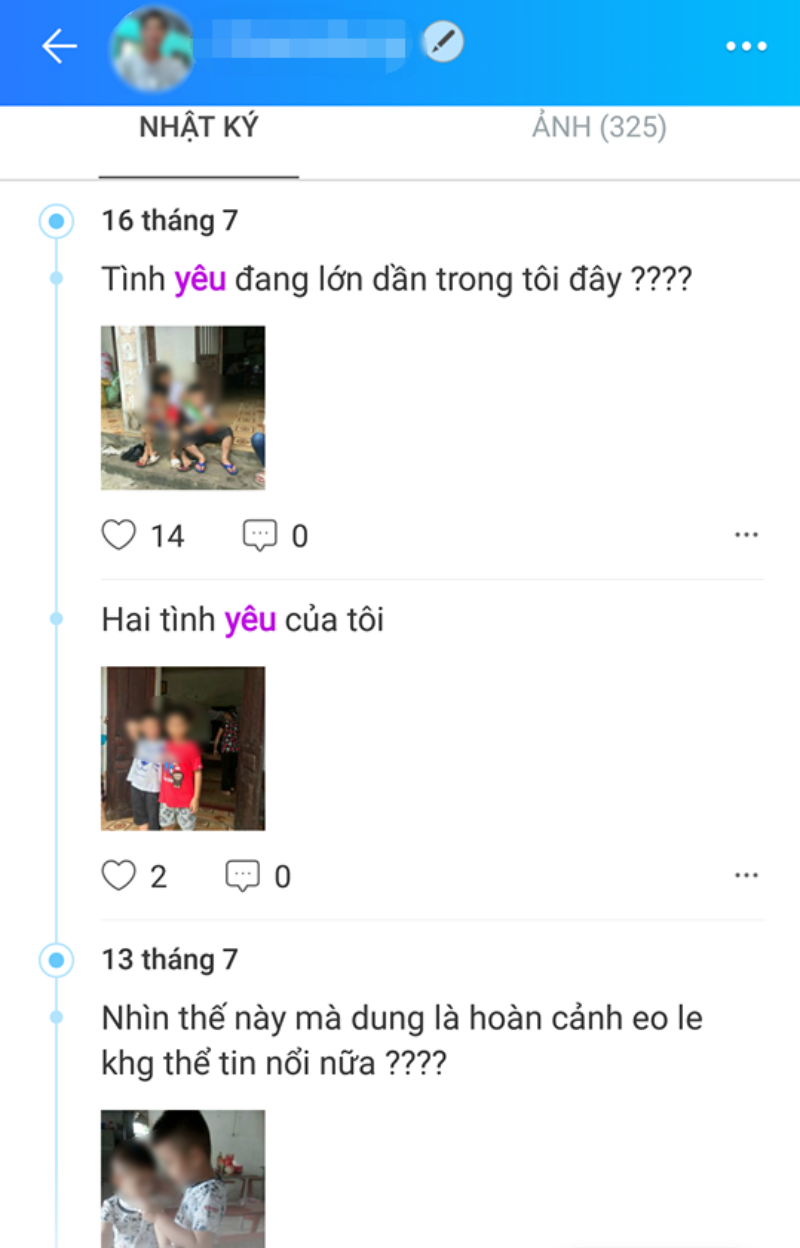800x1248 pixels.
Task: Comment on the 'Tình yêu đang lớn dần' post
Action: click(260, 536)
